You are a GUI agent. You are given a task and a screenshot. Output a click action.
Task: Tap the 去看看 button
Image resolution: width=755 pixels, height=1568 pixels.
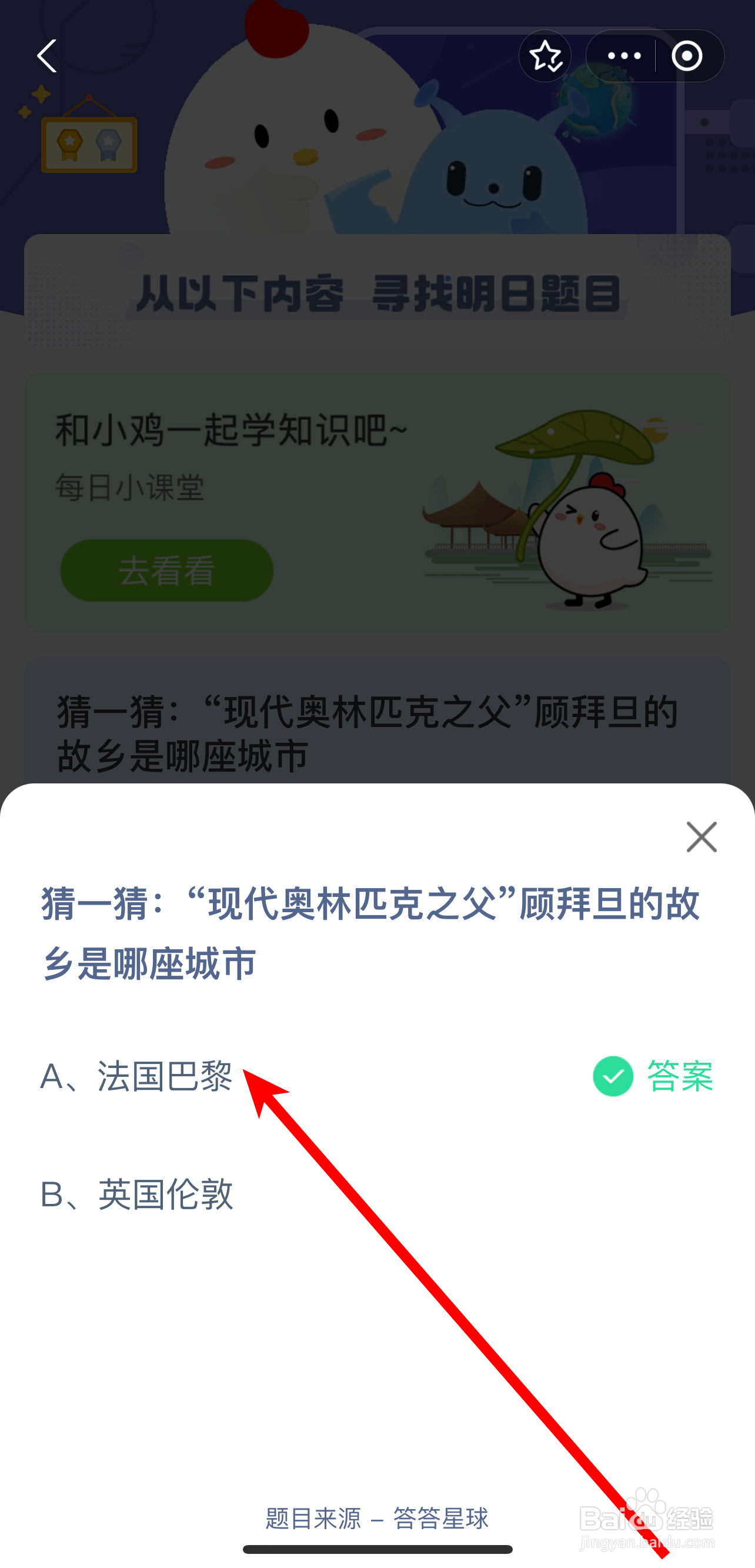165,569
